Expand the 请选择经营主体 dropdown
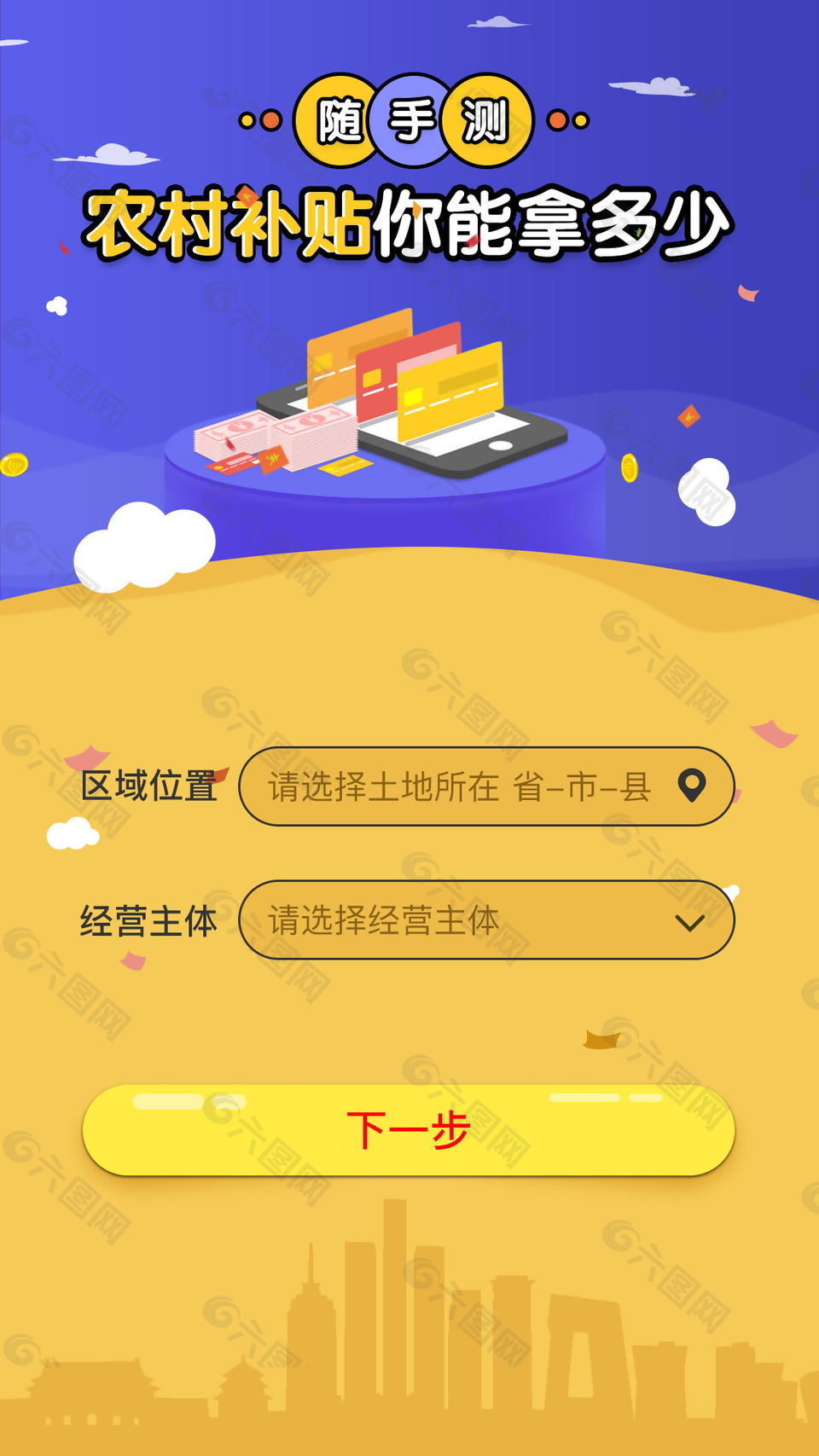The height and width of the screenshot is (1456, 819). tap(486, 919)
